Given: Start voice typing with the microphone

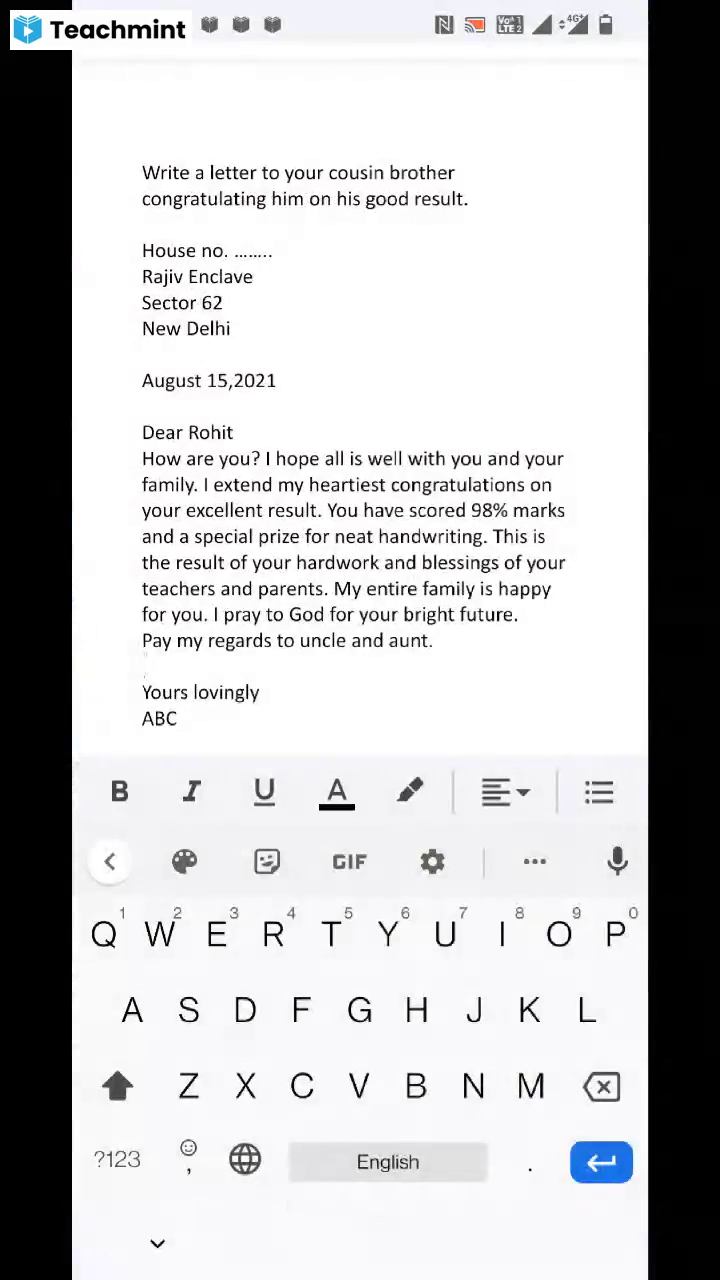Looking at the screenshot, I should [x=617, y=862].
